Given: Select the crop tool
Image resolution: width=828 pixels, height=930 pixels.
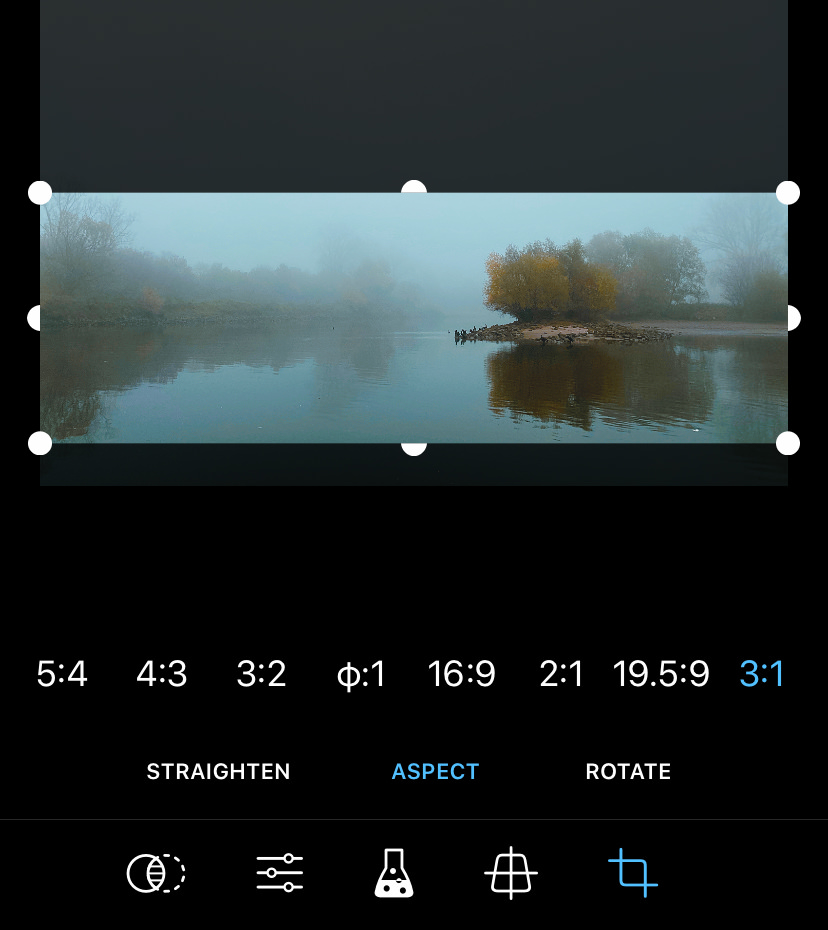Looking at the screenshot, I should [631, 872].
